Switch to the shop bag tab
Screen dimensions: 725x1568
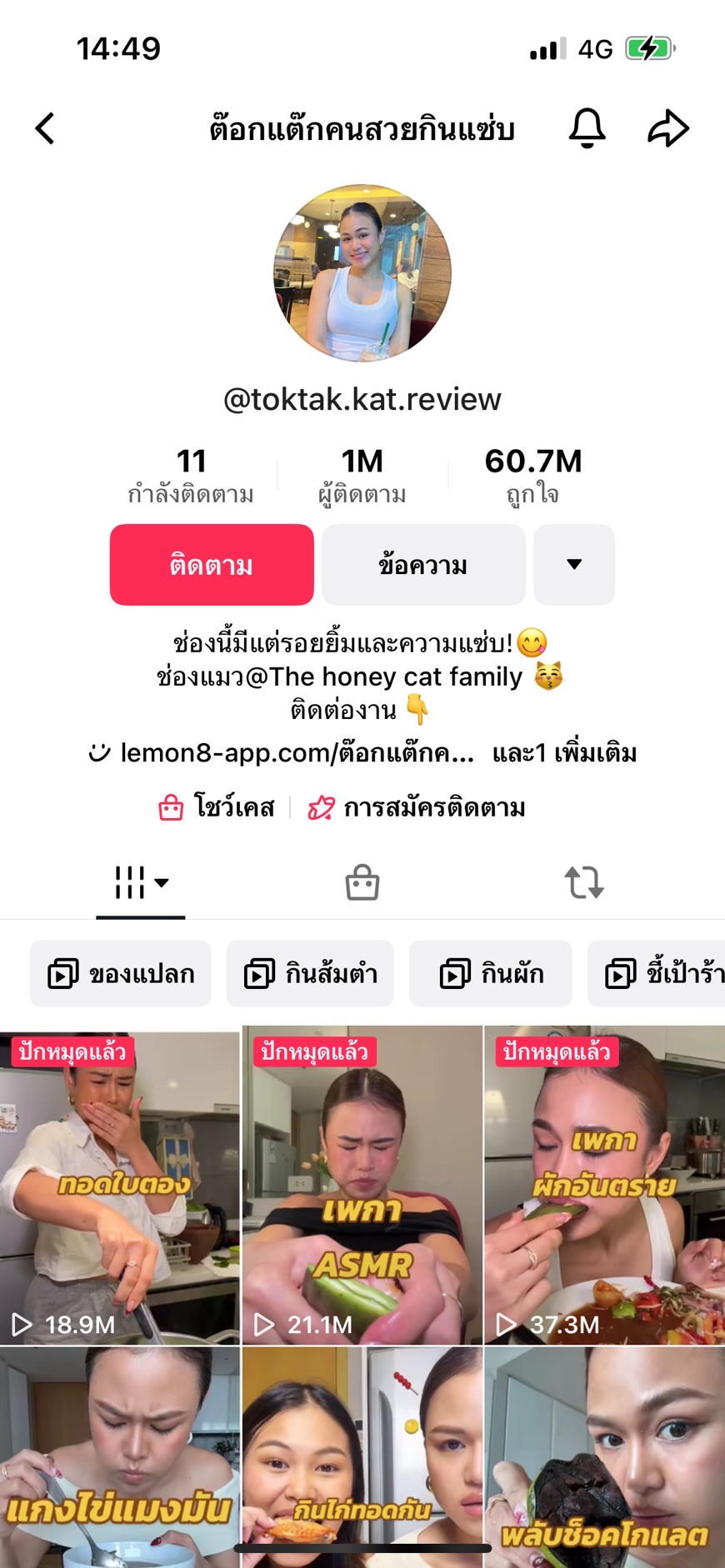(362, 882)
